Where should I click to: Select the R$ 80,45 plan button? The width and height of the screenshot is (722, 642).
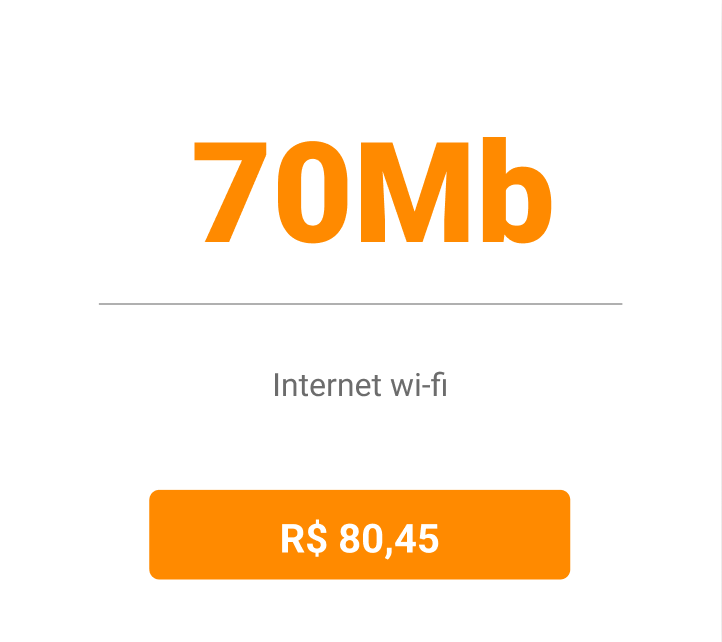coord(359,535)
